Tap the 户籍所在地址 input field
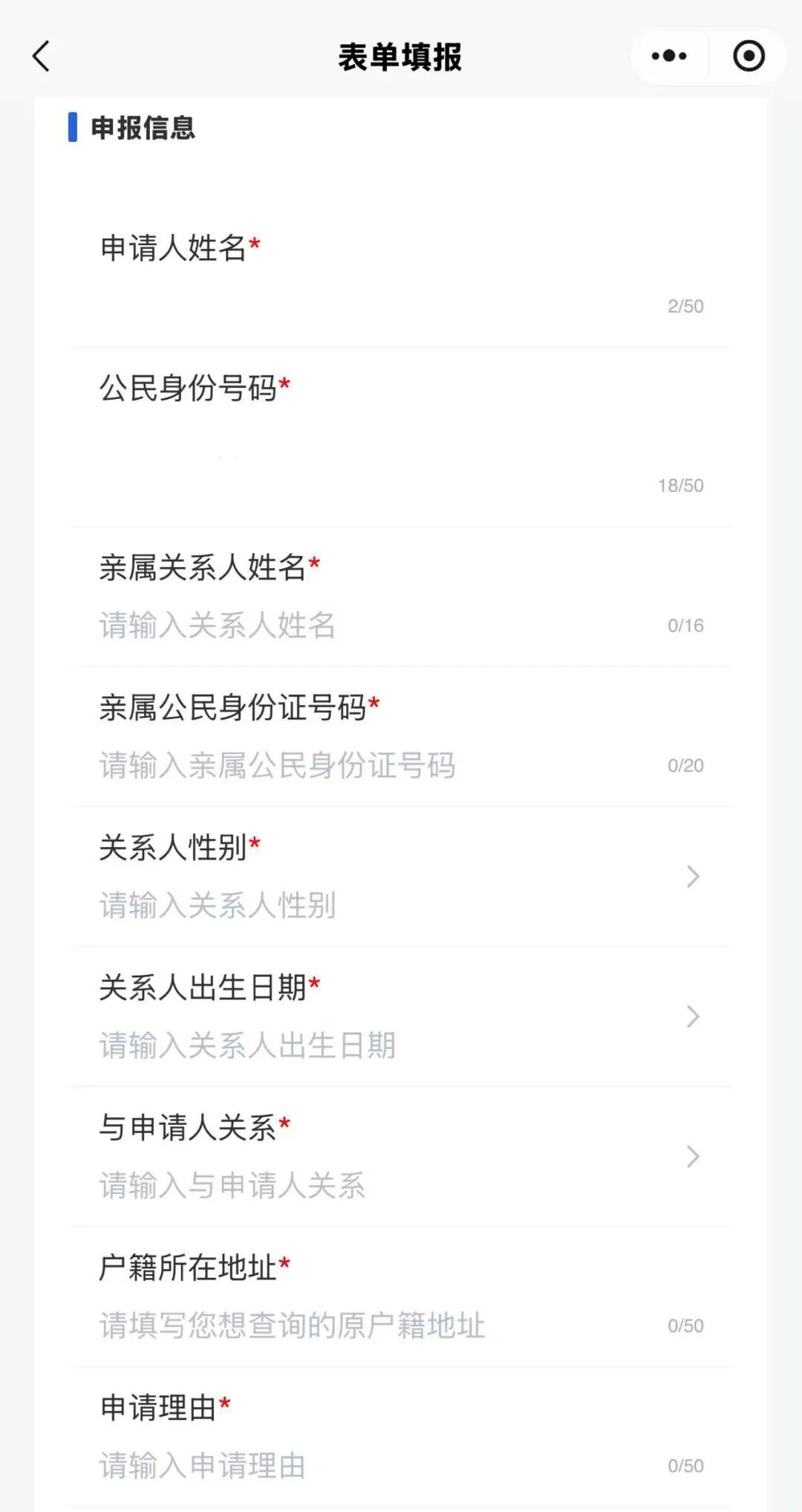Screen dimensions: 802x1512 [x=371, y=1326]
